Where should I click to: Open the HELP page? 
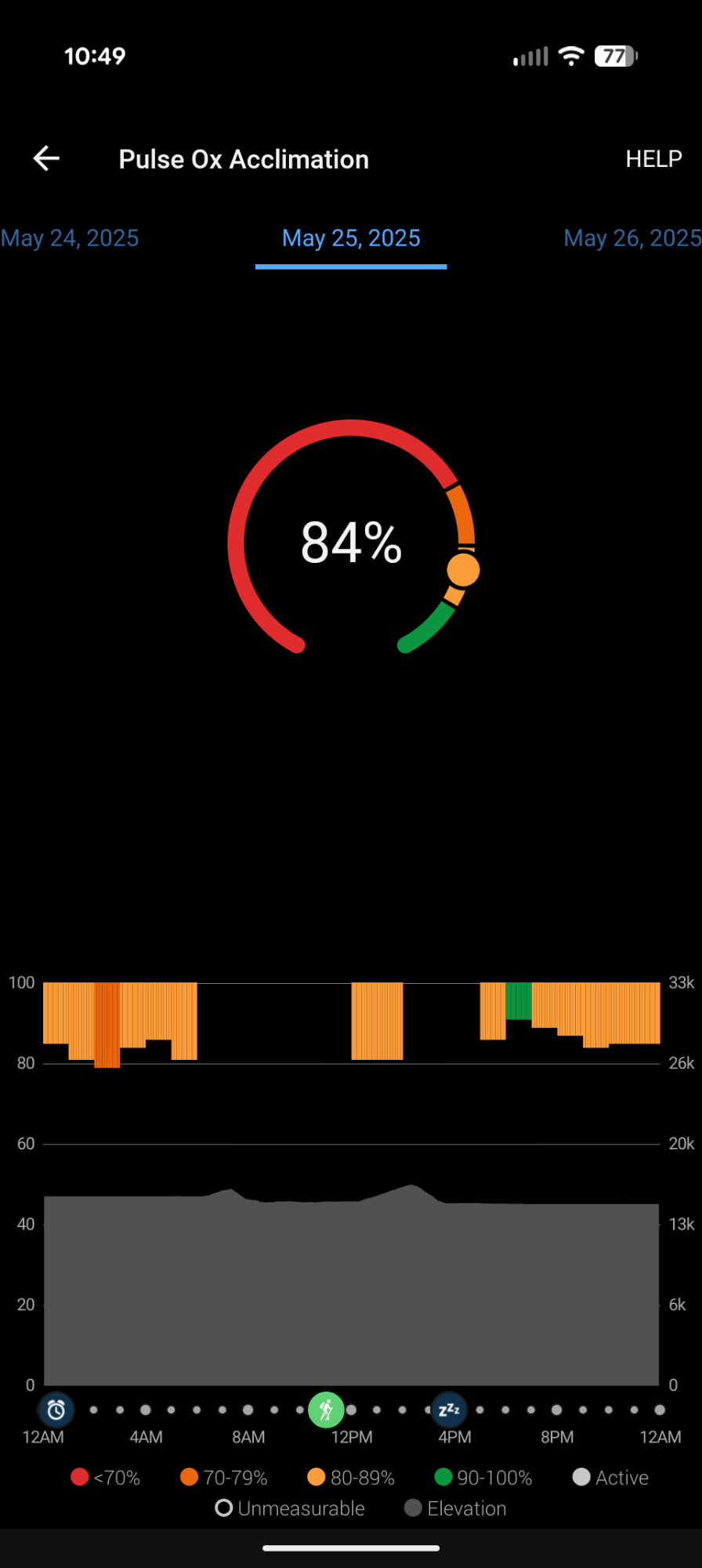[x=653, y=159]
